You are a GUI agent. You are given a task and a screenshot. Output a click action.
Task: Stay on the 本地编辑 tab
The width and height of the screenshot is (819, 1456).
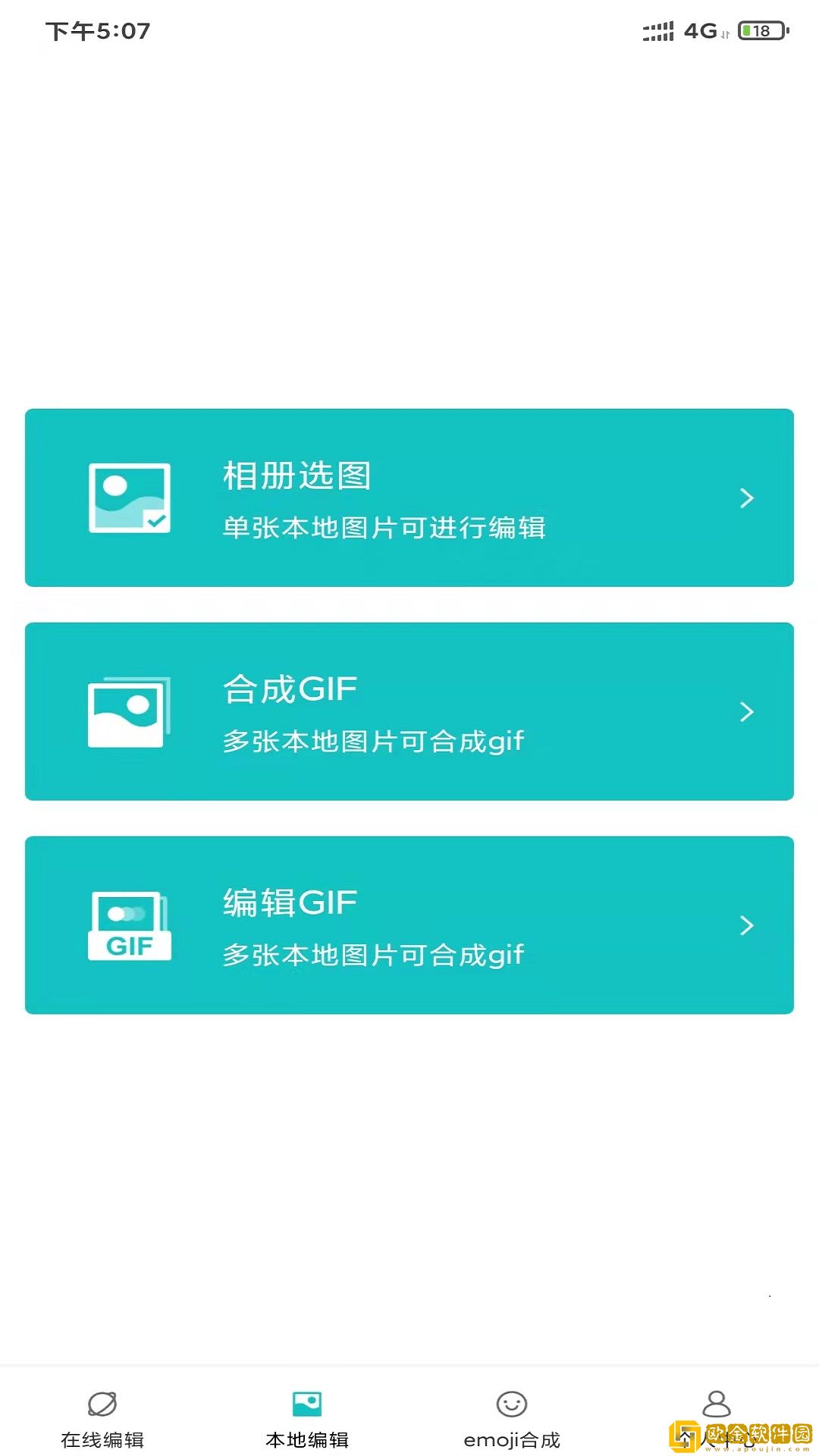tap(307, 1429)
